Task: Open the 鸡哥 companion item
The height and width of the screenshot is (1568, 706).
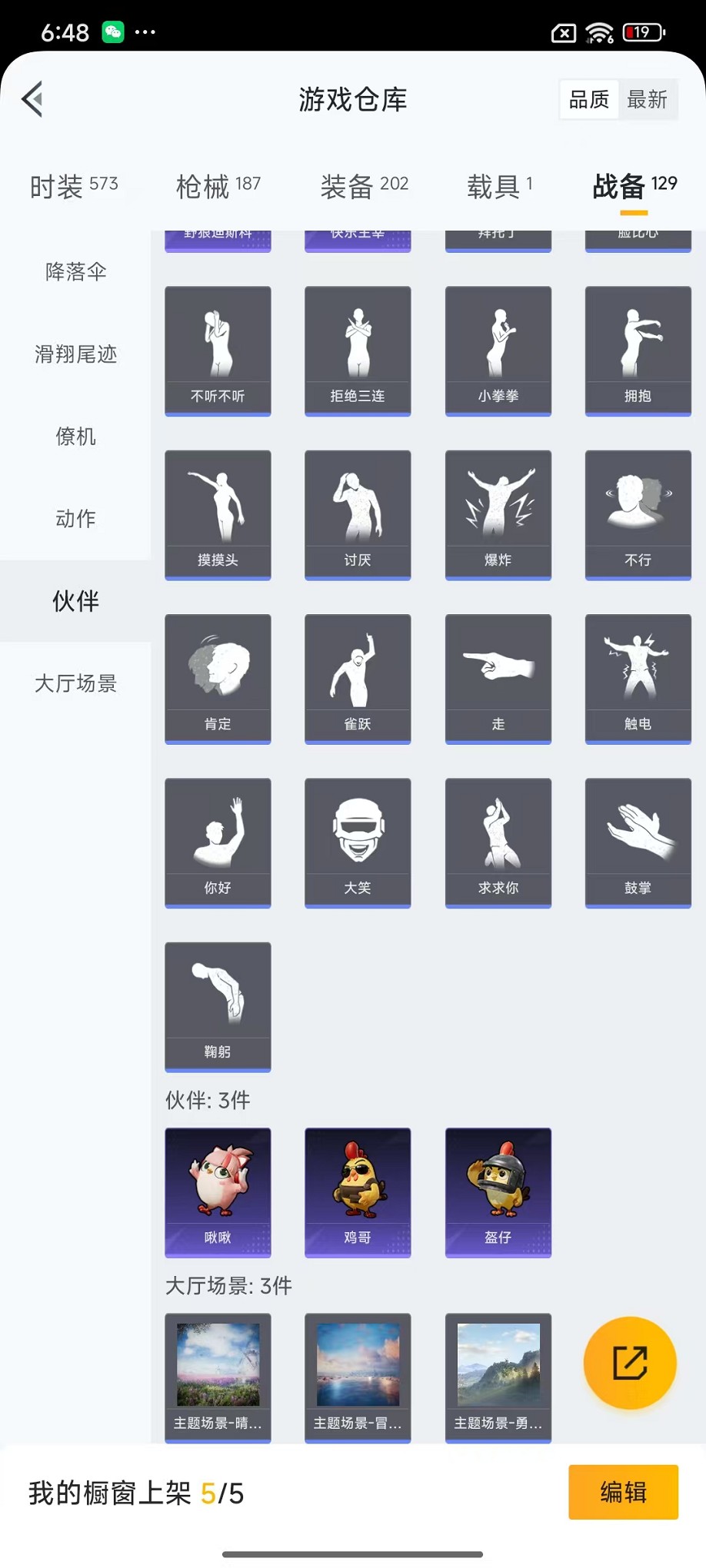Action: coord(358,1192)
